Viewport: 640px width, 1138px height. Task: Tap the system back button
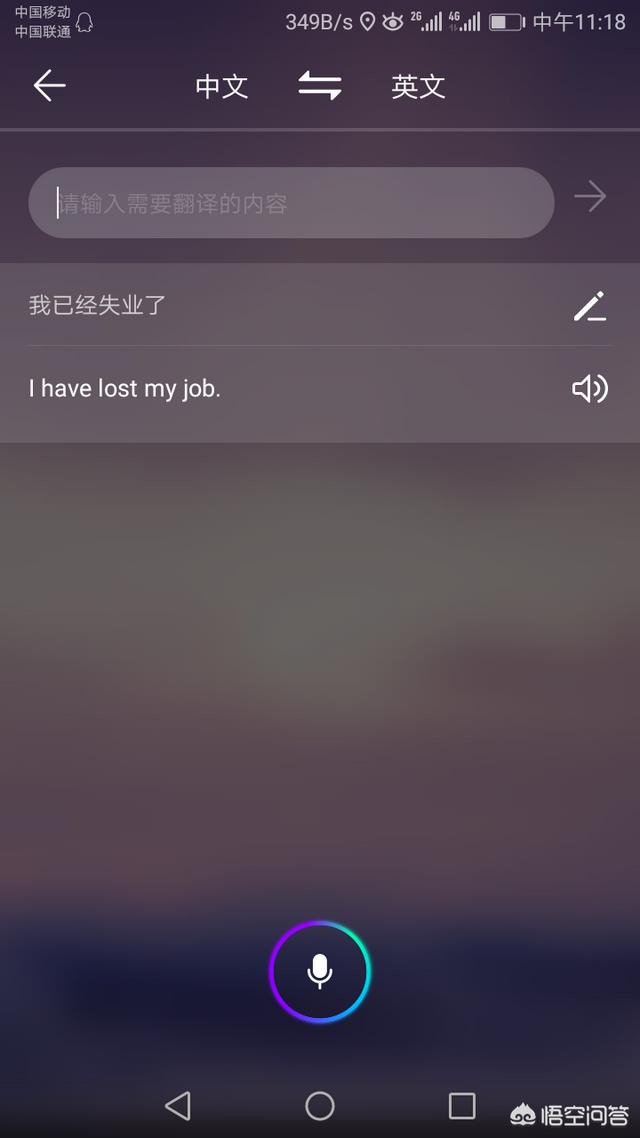pos(178,1105)
